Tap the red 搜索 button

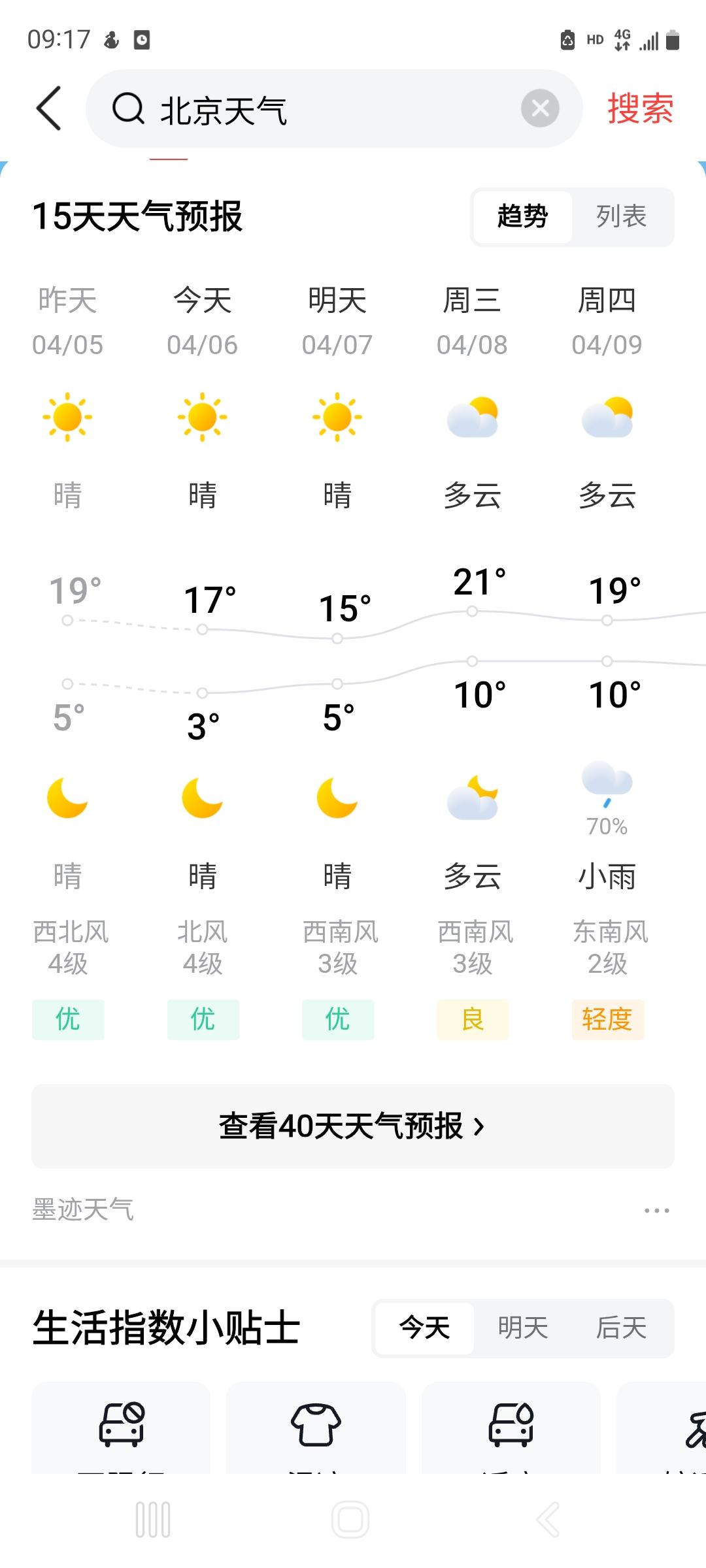[640, 108]
